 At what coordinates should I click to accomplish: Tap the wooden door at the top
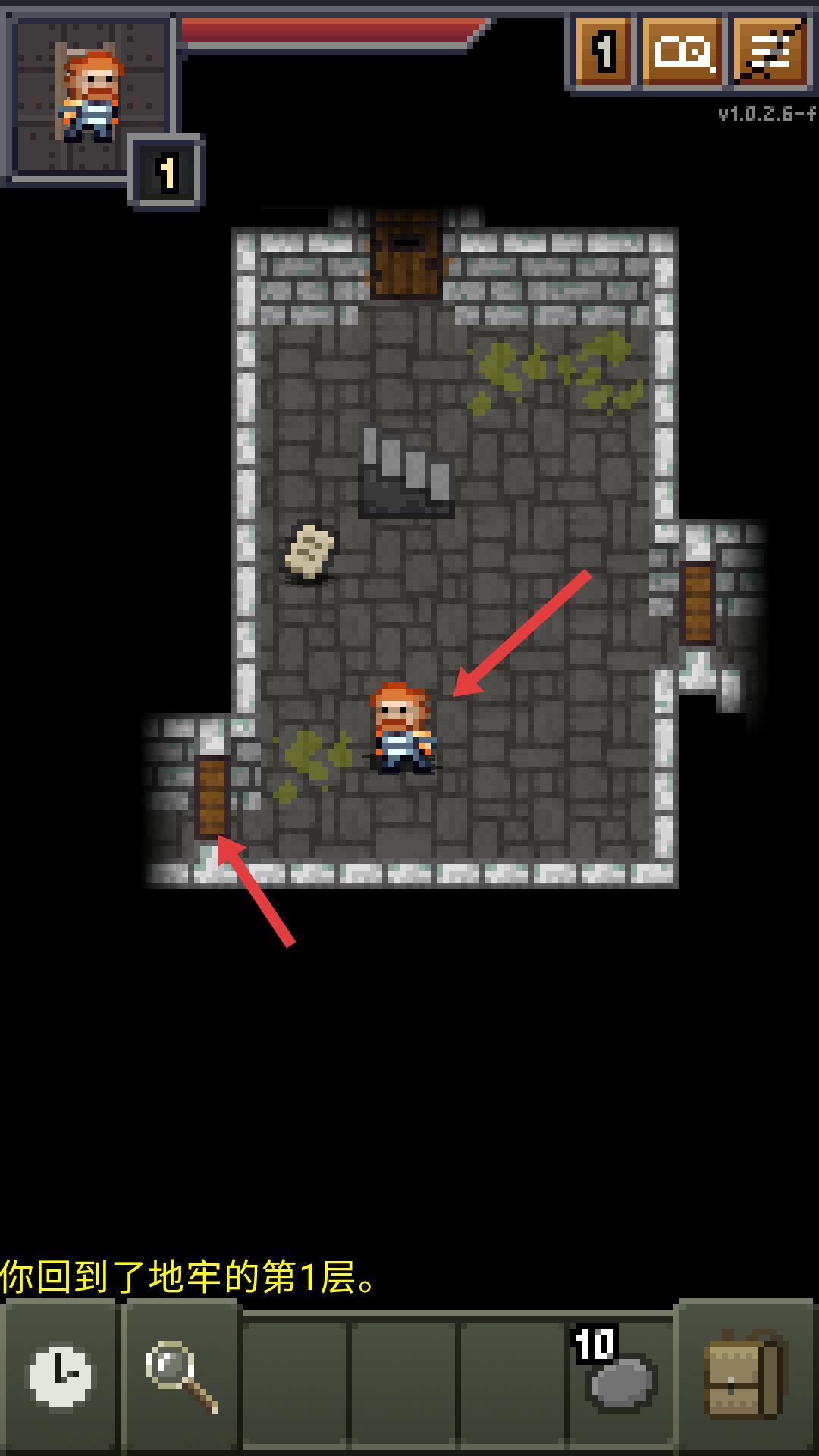pyautogui.click(x=406, y=254)
